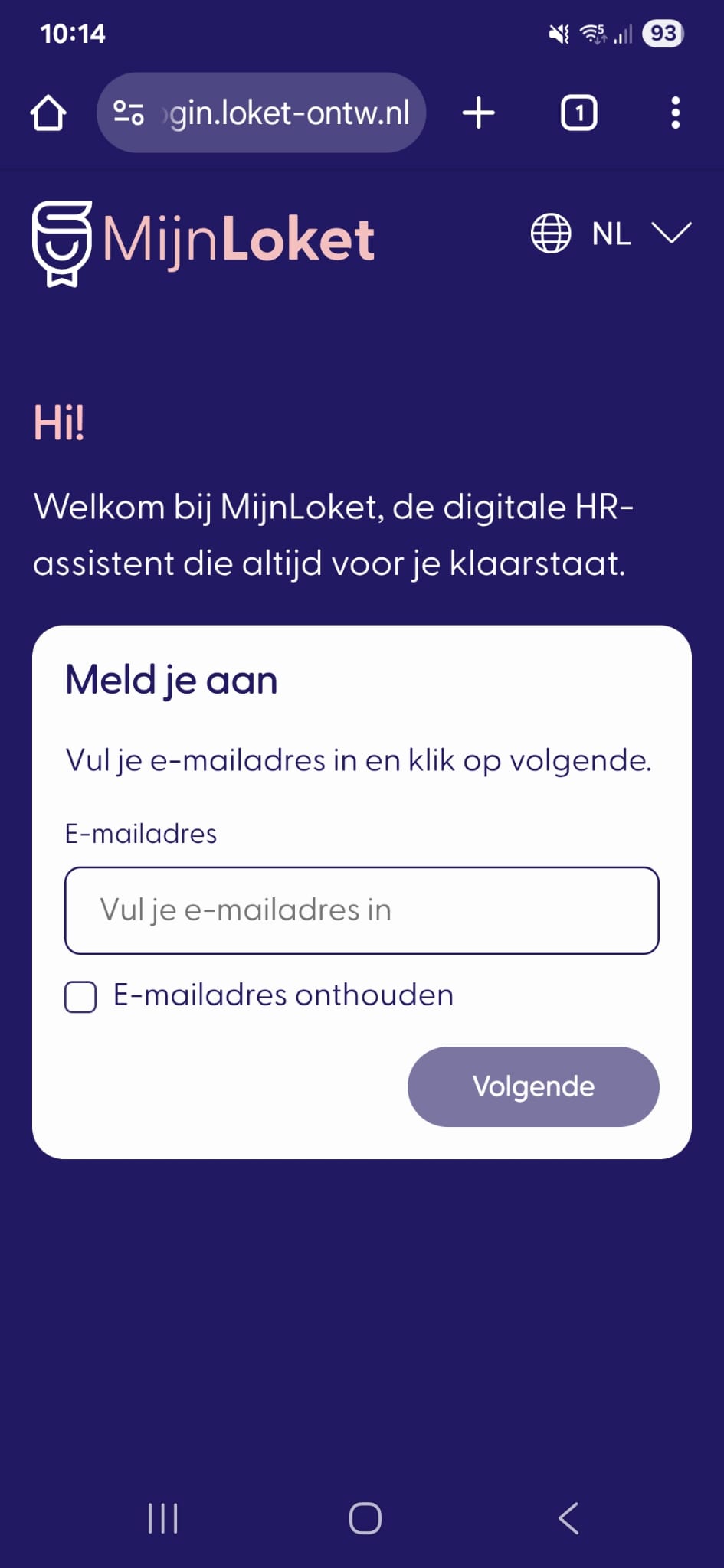Tap the address bar showing login.loket-ontw.nl

[x=287, y=113]
